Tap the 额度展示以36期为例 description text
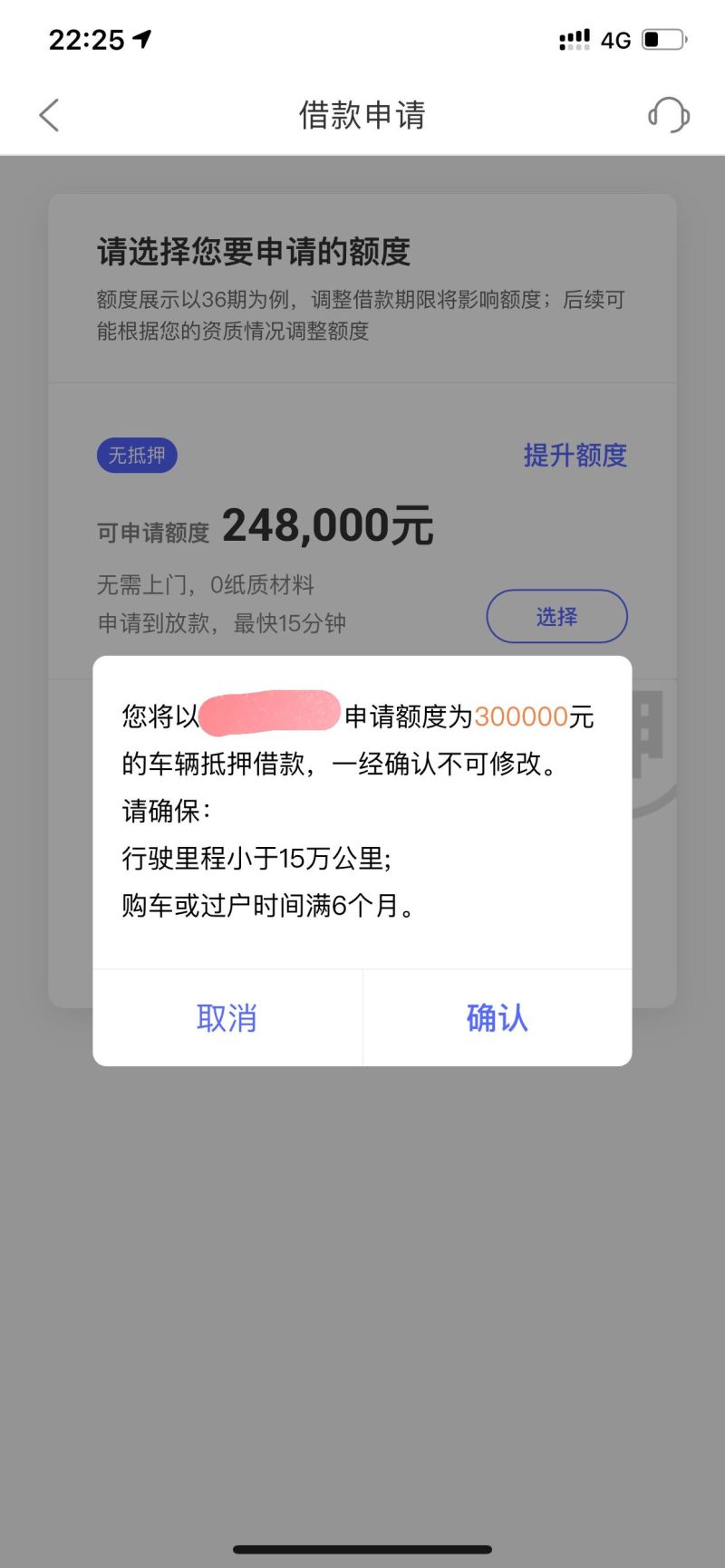 tap(362, 317)
